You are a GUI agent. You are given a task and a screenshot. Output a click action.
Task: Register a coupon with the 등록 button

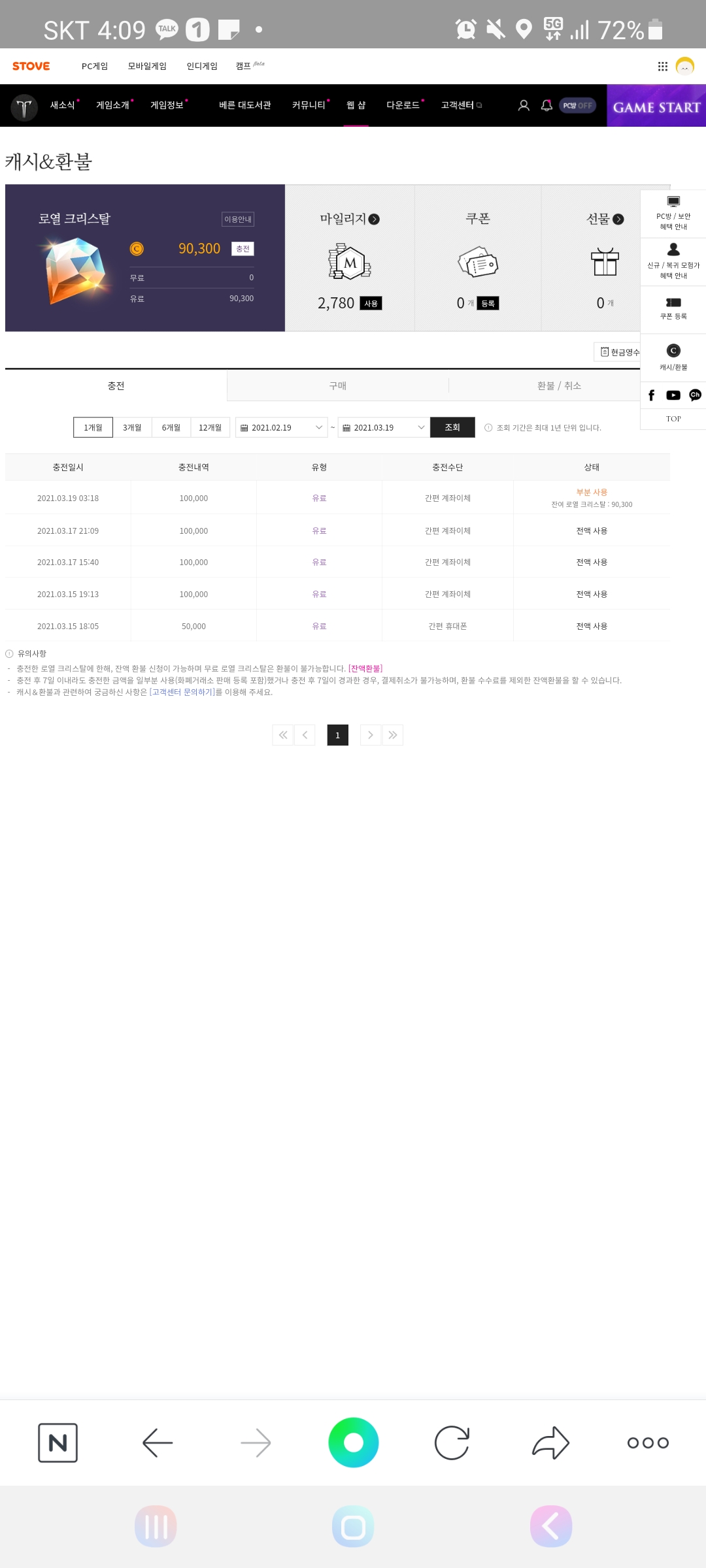[488, 303]
